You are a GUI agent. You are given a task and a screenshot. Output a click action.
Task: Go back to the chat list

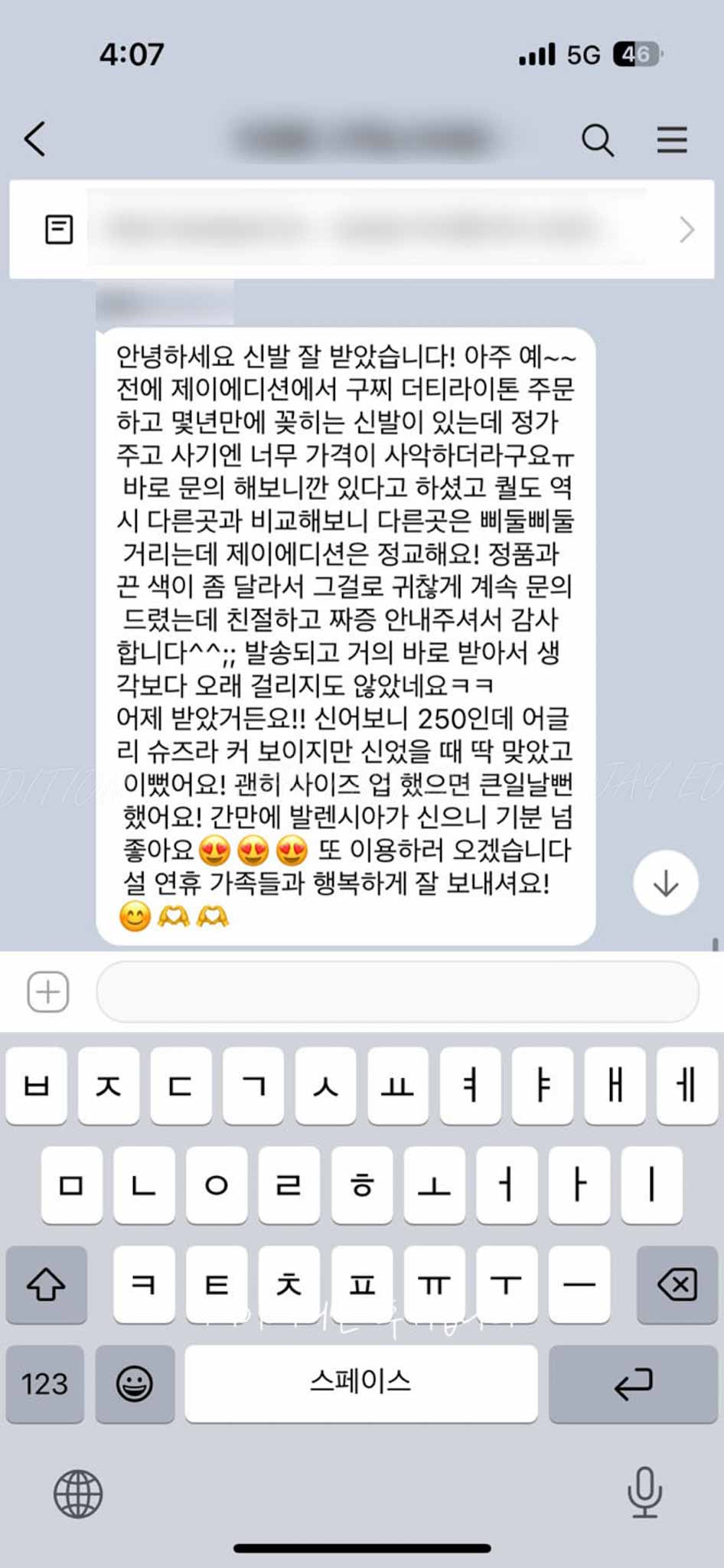coord(35,139)
